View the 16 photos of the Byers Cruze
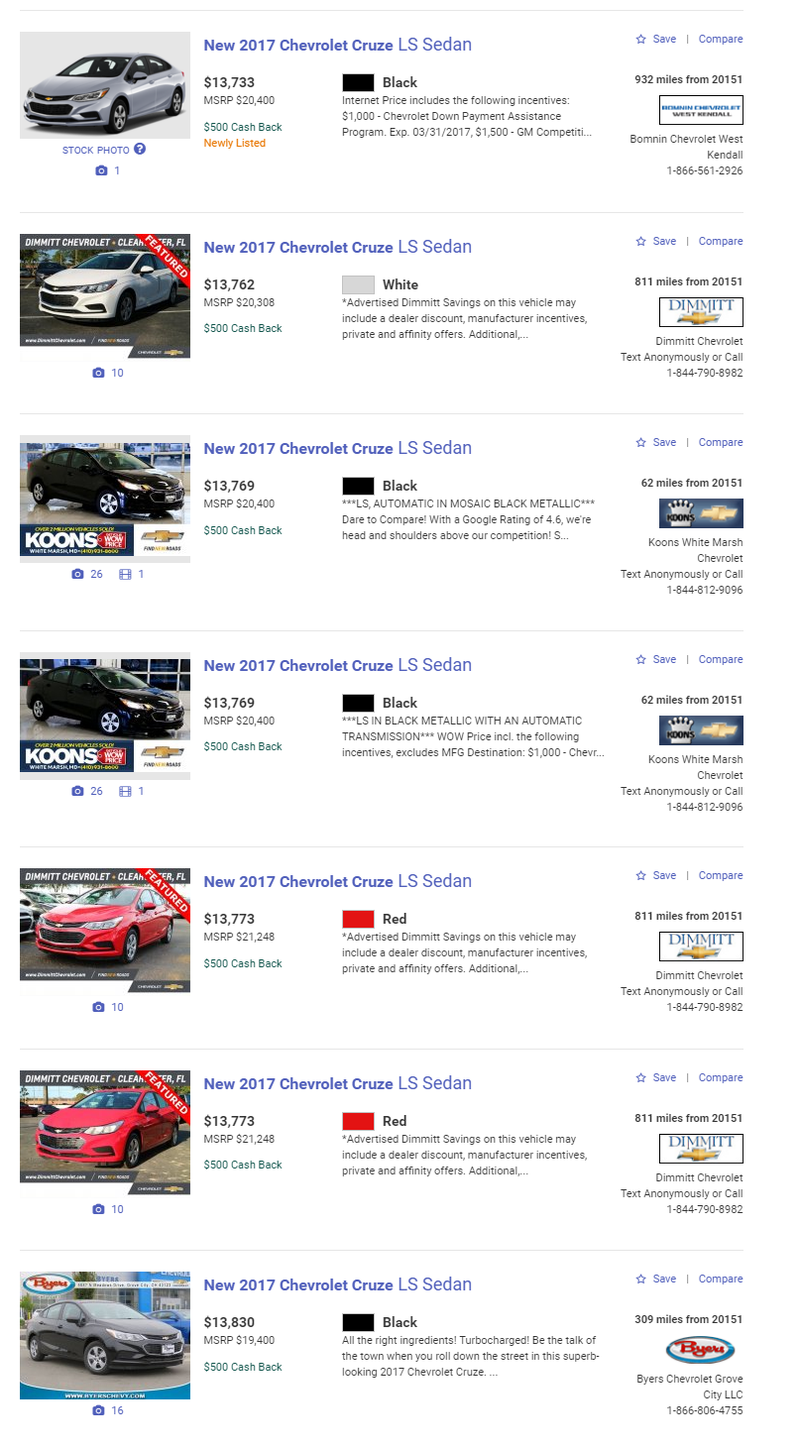 (x=108, y=1411)
